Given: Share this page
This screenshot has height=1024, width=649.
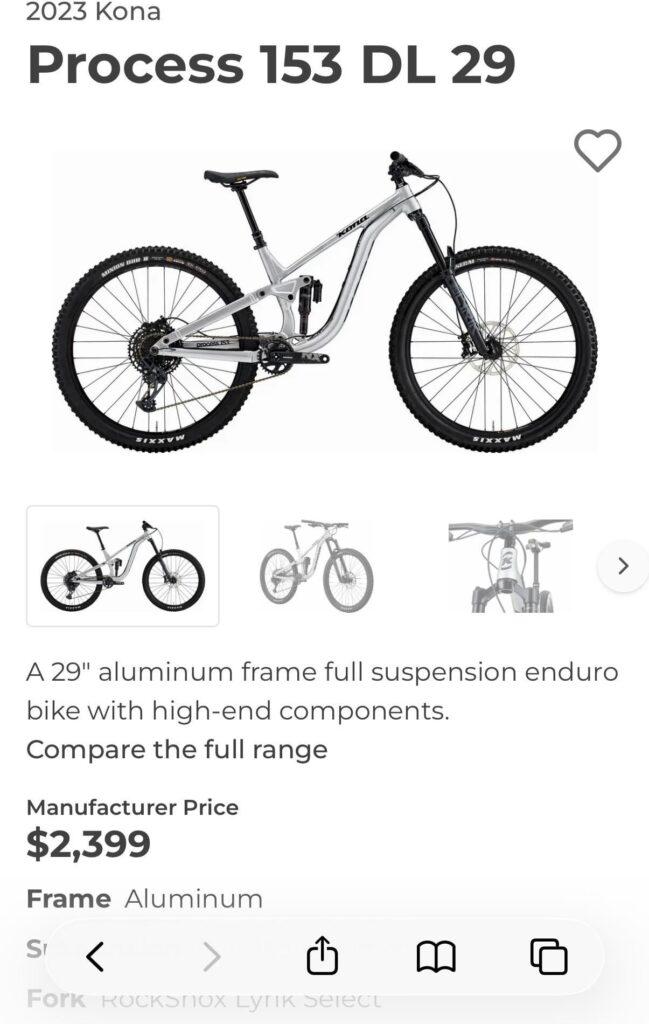Looking at the screenshot, I should point(322,957).
